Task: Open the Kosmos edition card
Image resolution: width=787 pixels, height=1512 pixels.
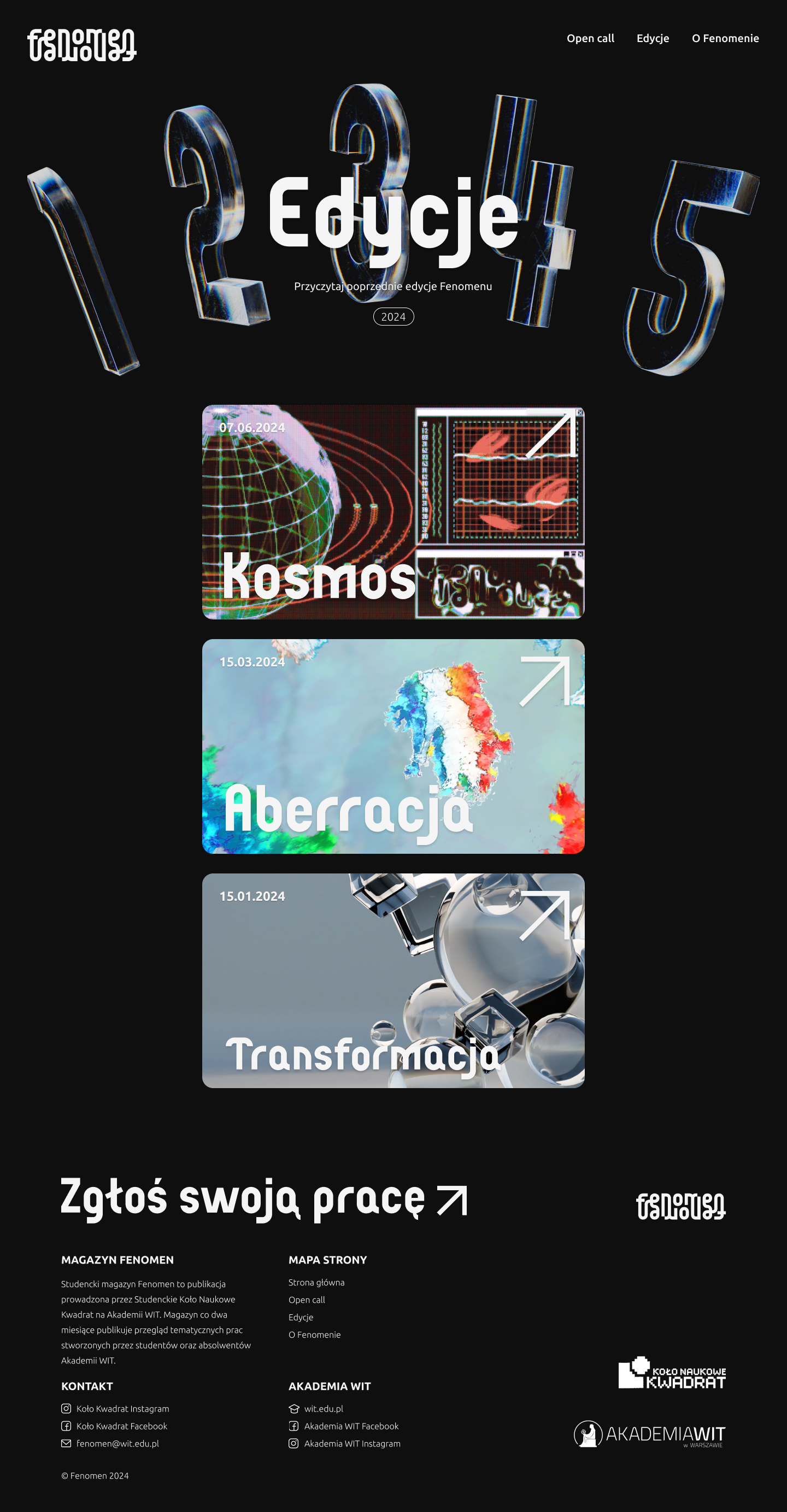Action: coord(393,512)
